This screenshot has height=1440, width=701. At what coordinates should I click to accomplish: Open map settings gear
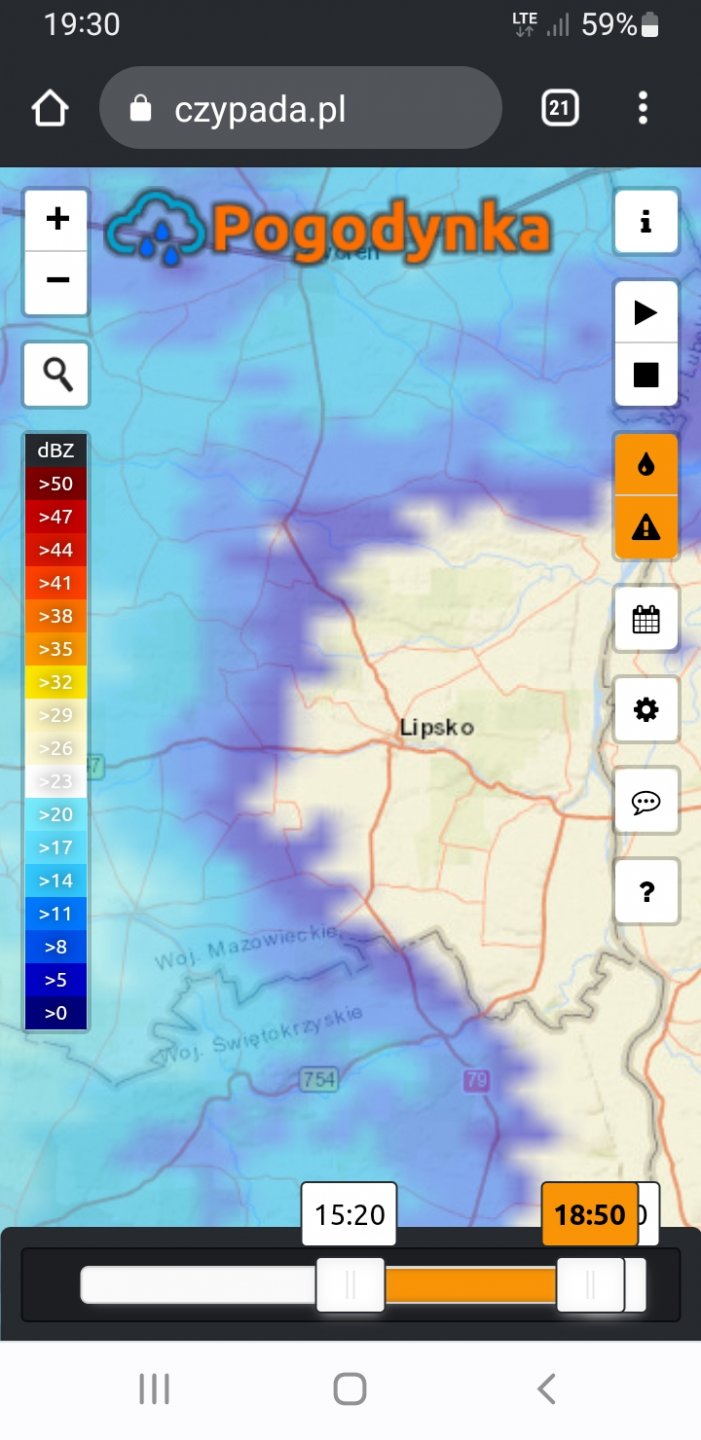(x=646, y=710)
